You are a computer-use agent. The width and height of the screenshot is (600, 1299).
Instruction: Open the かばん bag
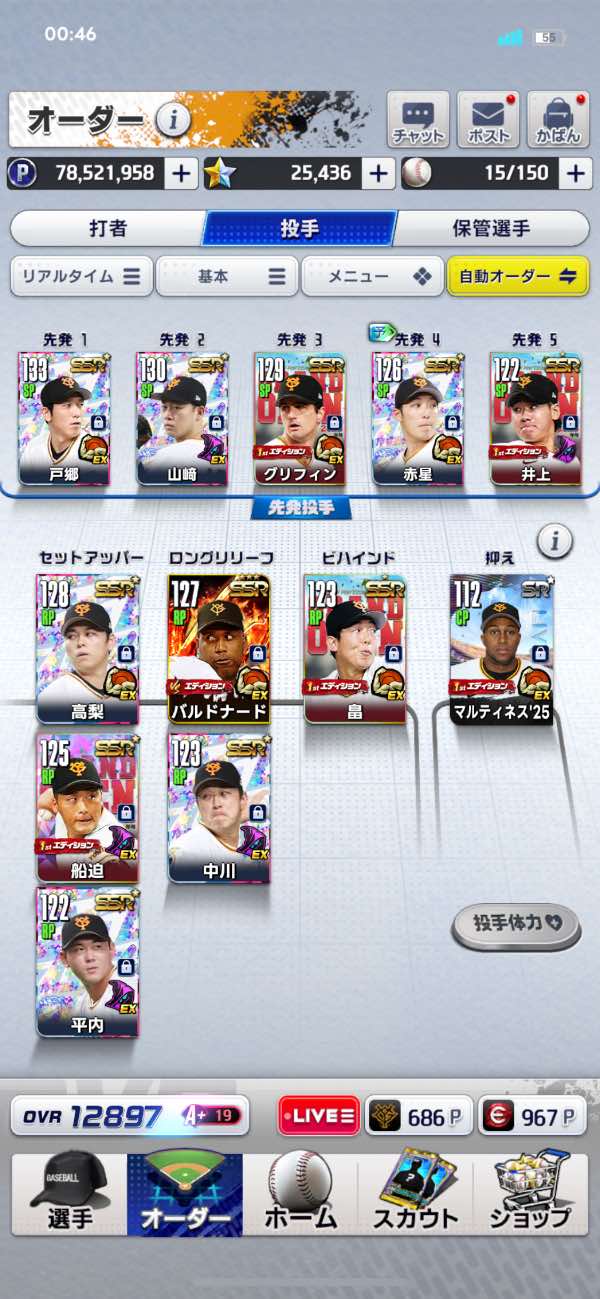(x=558, y=120)
